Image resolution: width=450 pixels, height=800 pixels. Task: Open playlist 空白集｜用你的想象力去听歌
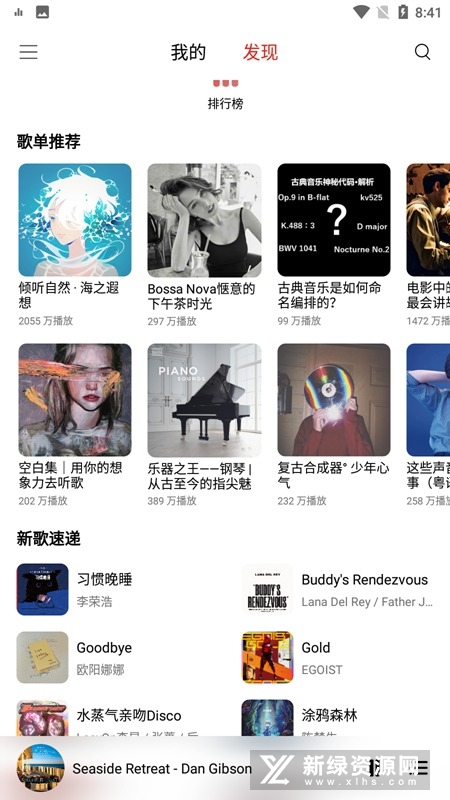click(x=75, y=424)
